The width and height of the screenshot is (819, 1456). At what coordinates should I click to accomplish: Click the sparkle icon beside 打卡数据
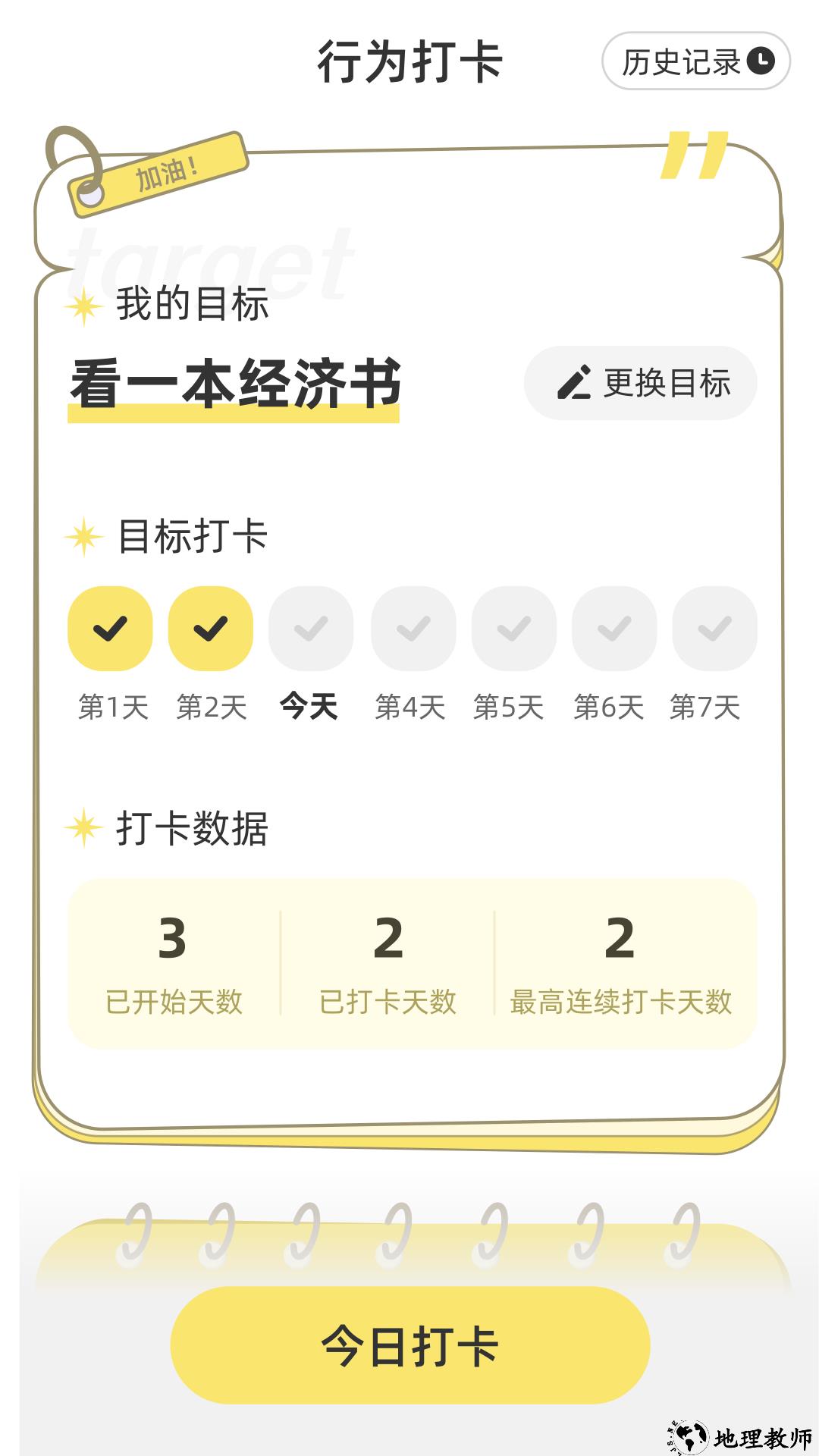(x=83, y=829)
